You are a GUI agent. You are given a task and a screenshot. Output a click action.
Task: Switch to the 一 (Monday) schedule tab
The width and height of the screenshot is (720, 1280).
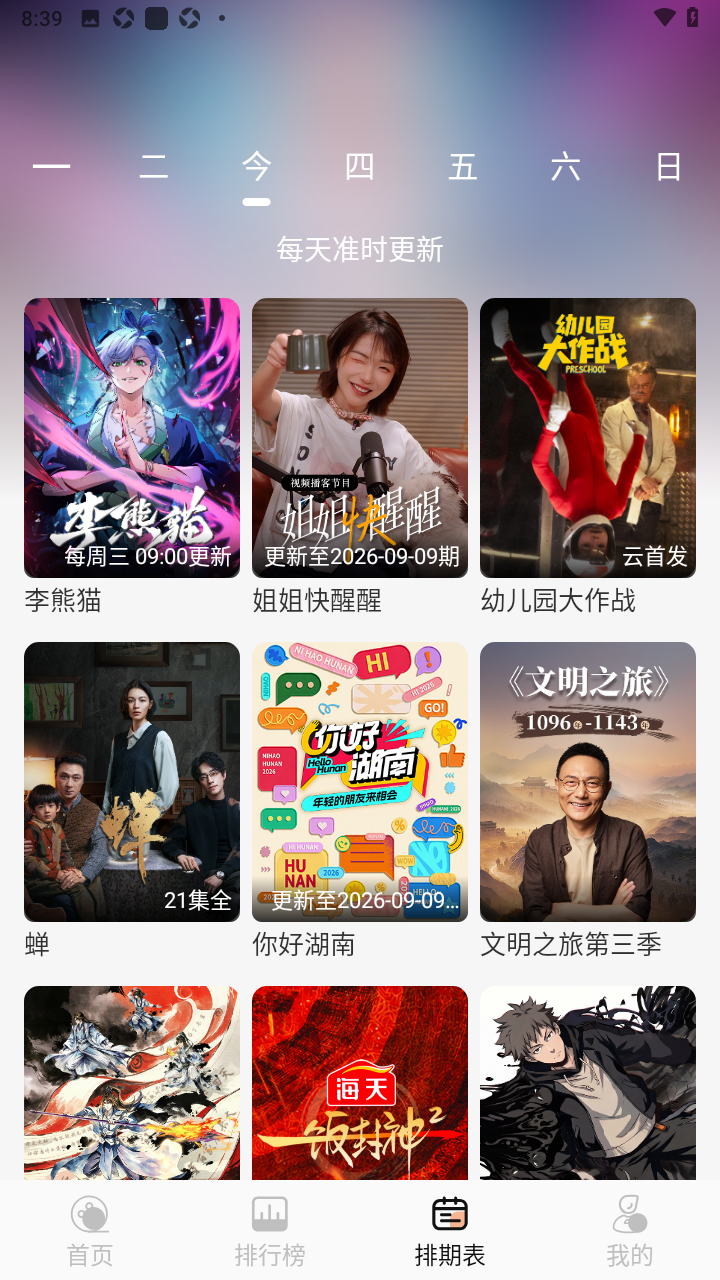tap(51, 167)
